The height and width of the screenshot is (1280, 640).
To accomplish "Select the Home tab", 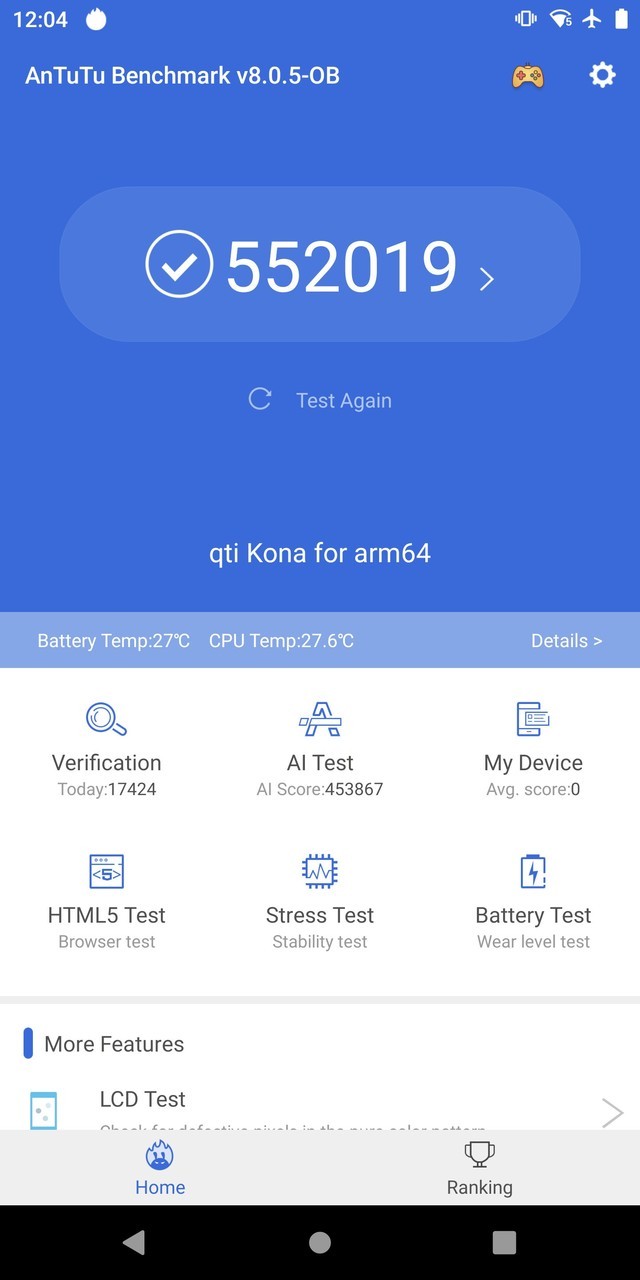I will pyautogui.click(x=160, y=1168).
